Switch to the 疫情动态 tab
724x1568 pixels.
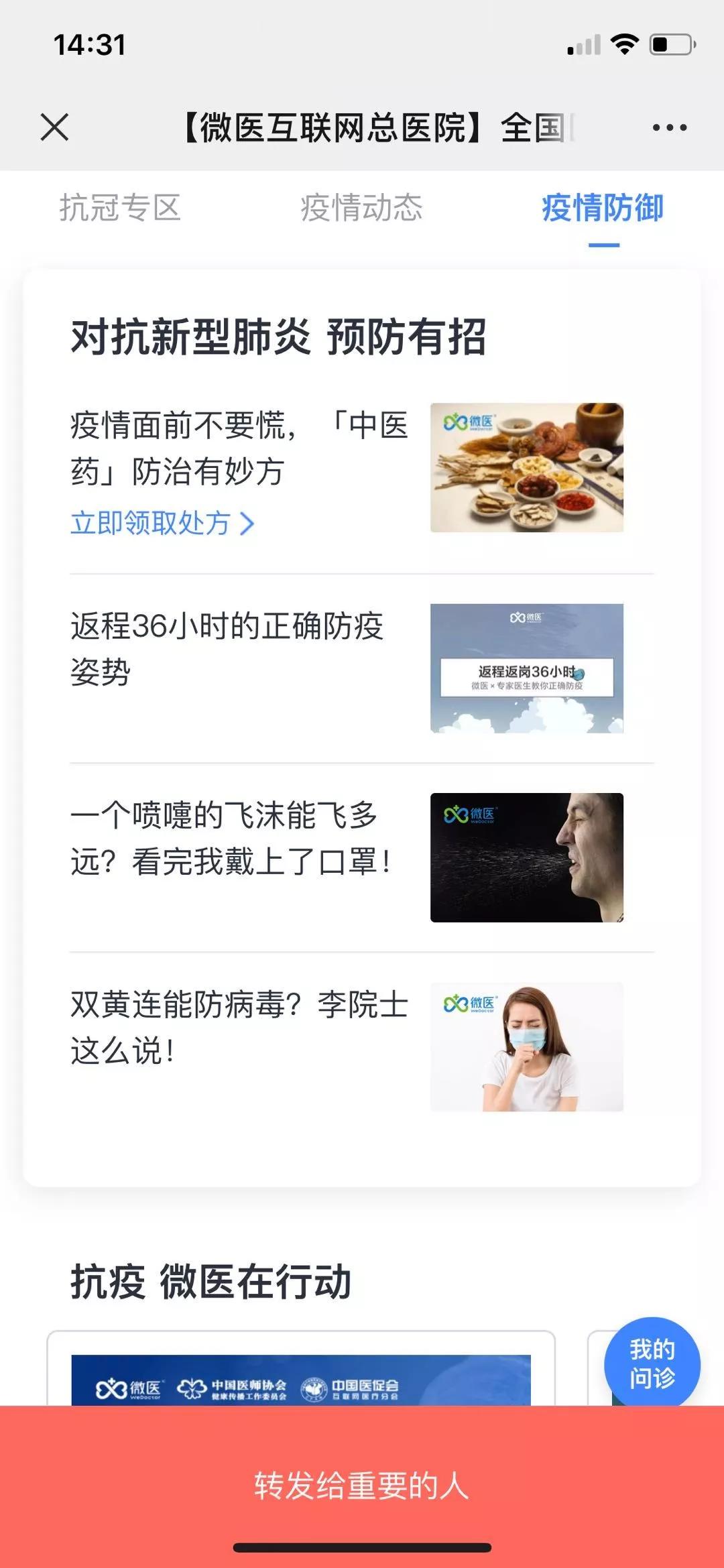(x=361, y=208)
